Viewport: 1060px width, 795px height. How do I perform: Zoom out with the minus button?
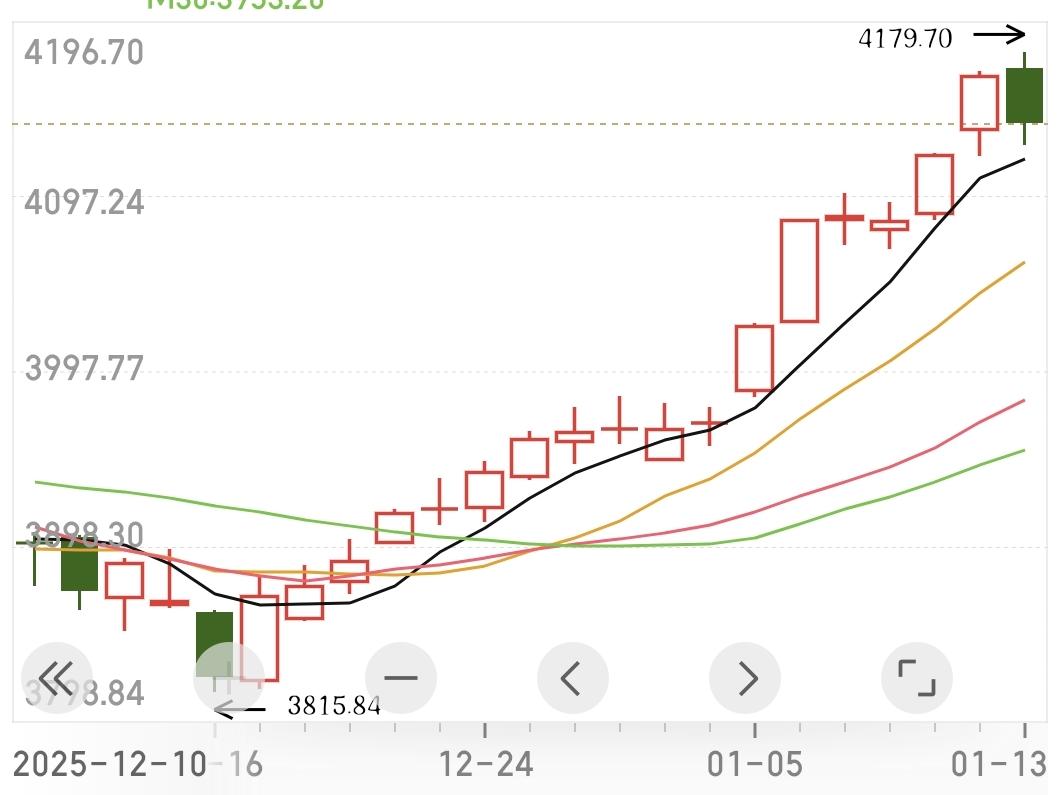click(x=401, y=678)
